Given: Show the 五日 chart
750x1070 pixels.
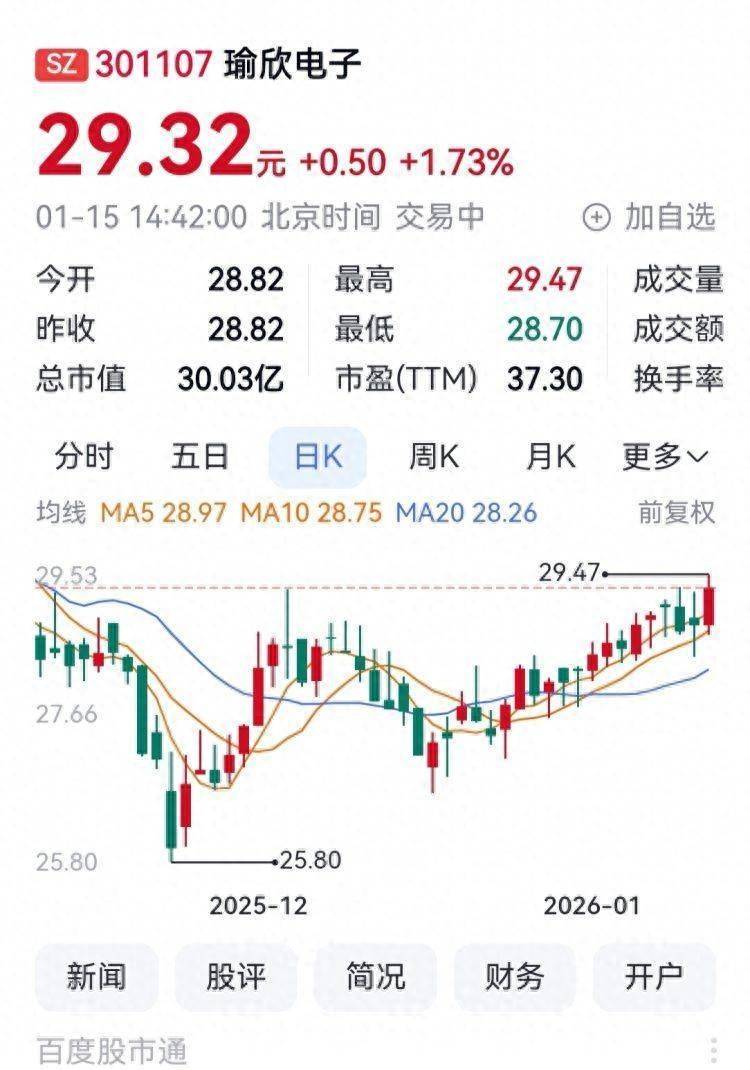Looking at the screenshot, I should [200, 457].
